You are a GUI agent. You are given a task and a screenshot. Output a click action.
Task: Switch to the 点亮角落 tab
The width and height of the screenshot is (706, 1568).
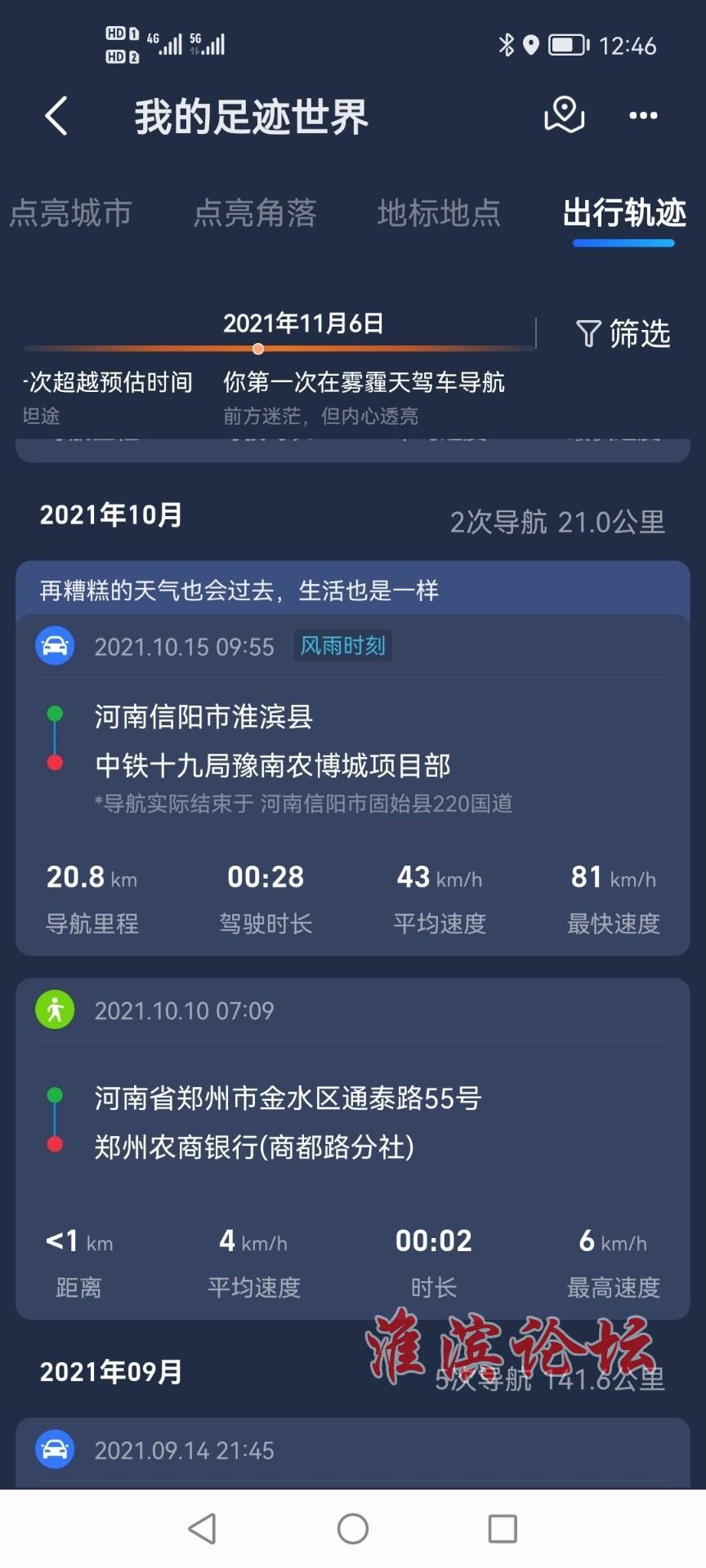click(x=254, y=213)
